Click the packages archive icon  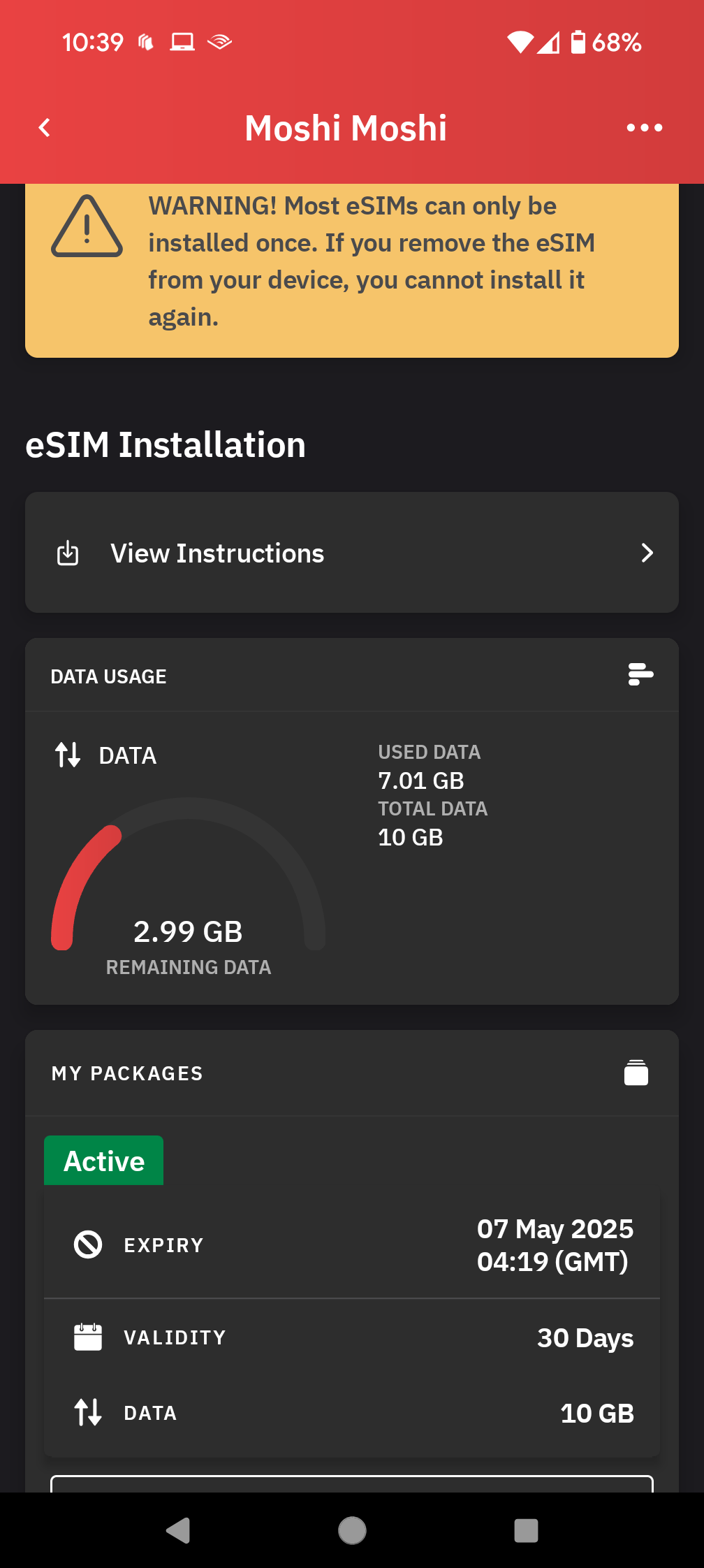click(x=635, y=1073)
